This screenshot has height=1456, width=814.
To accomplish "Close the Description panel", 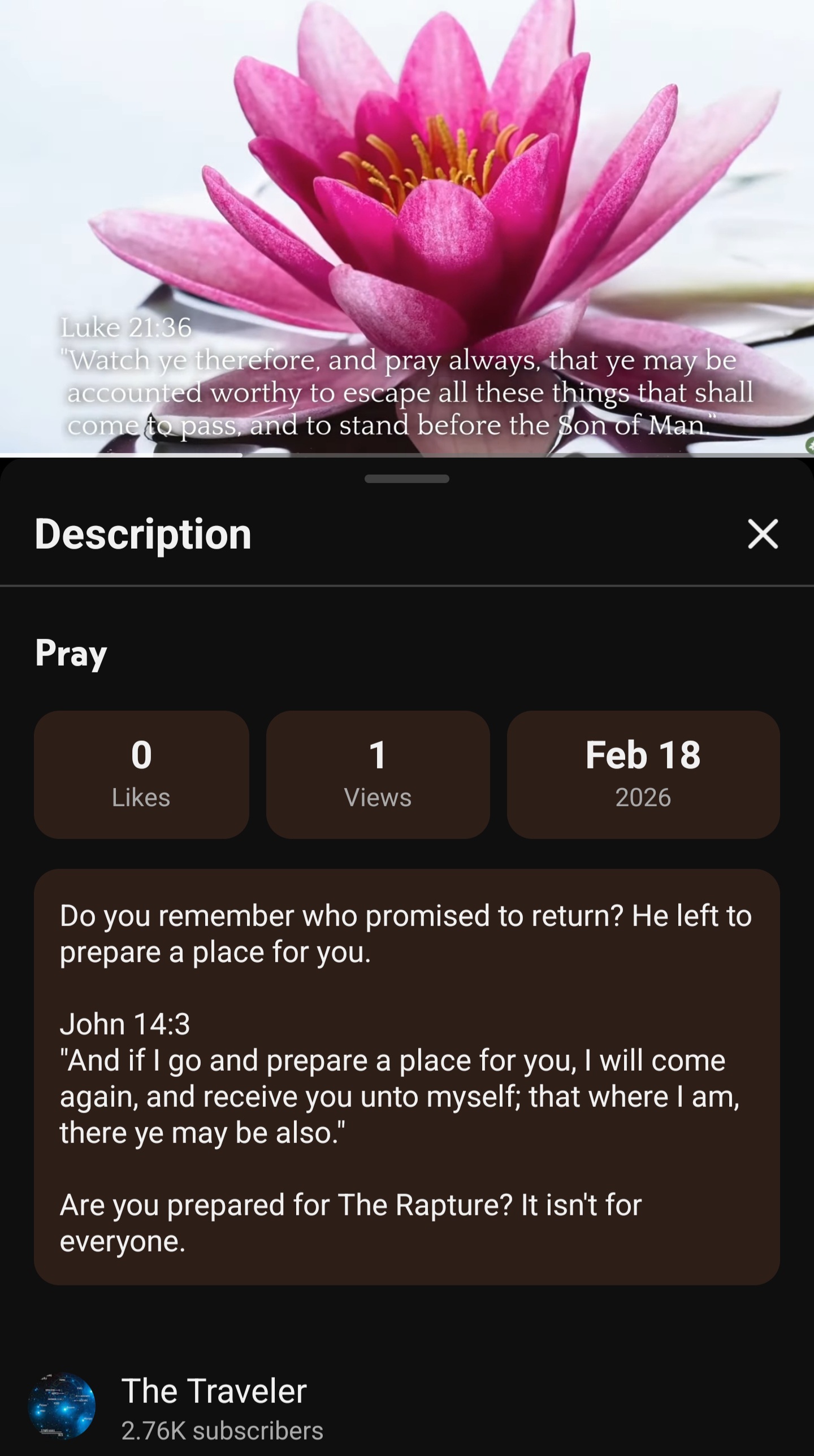I will click(x=763, y=533).
